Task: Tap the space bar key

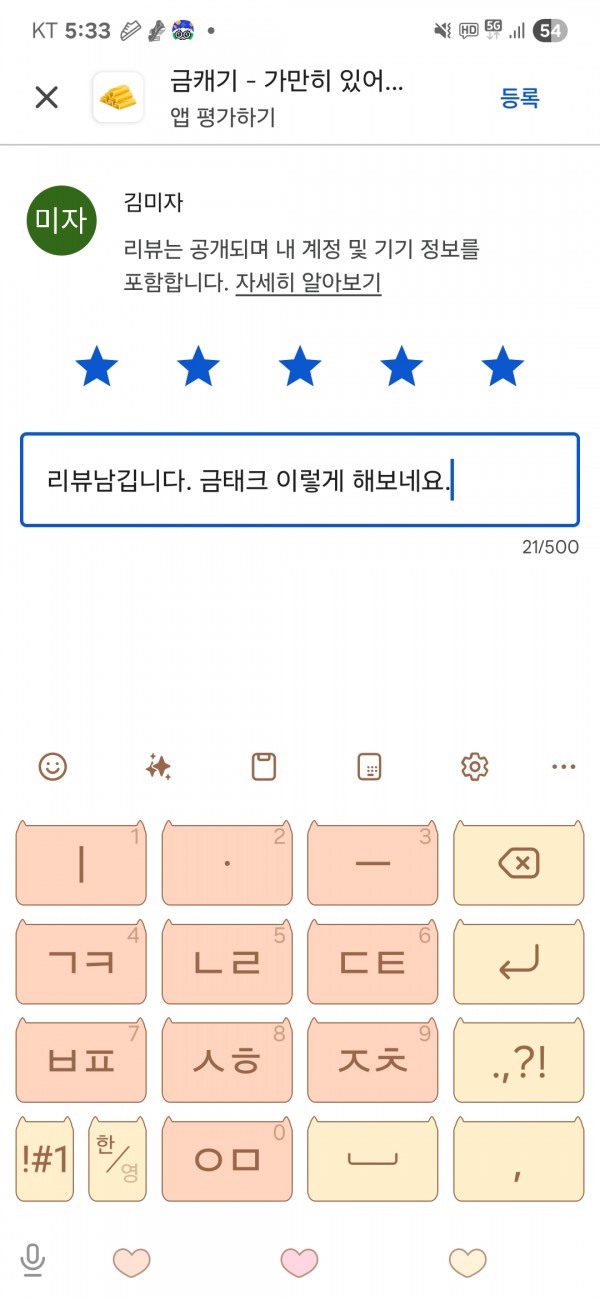Action: (373, 1158)
